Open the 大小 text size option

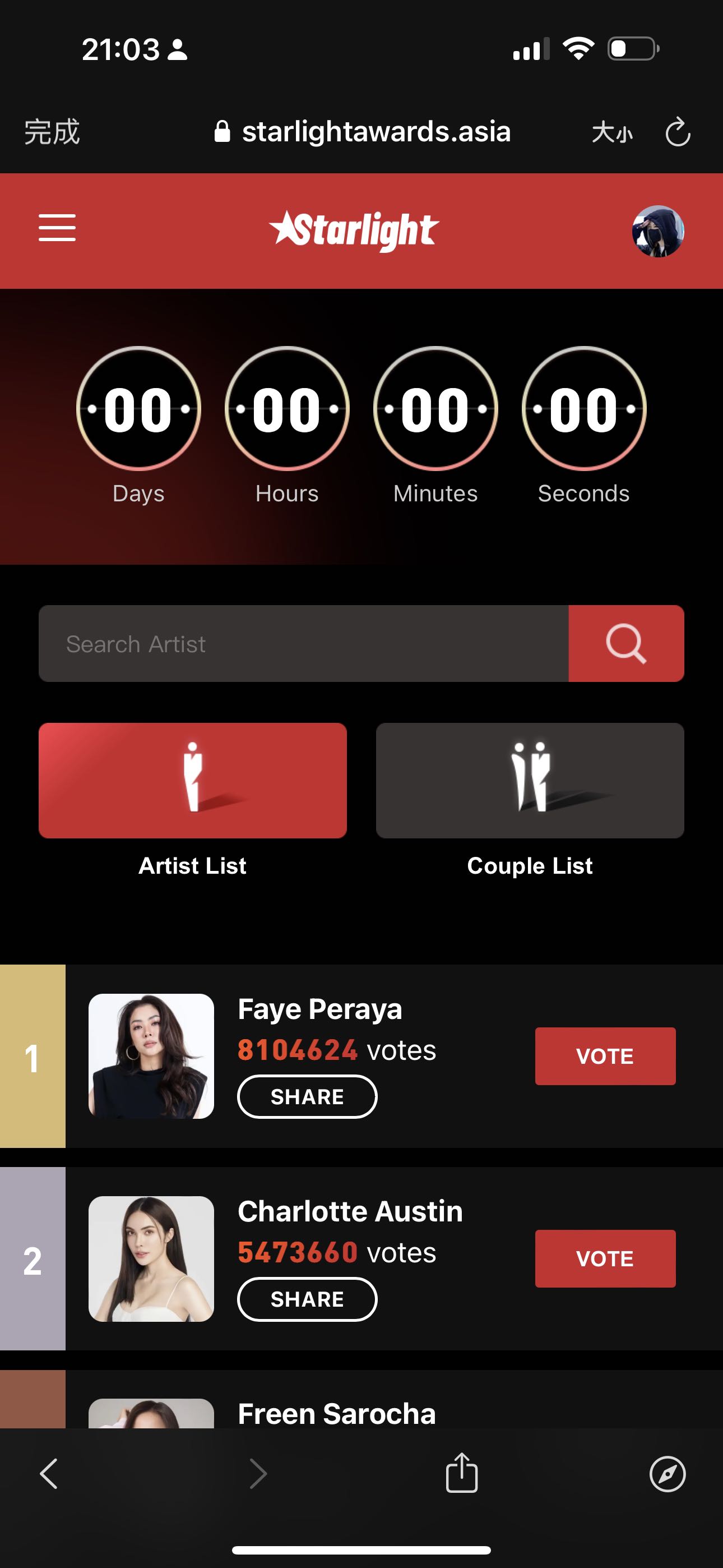click(x=612, y=132)
